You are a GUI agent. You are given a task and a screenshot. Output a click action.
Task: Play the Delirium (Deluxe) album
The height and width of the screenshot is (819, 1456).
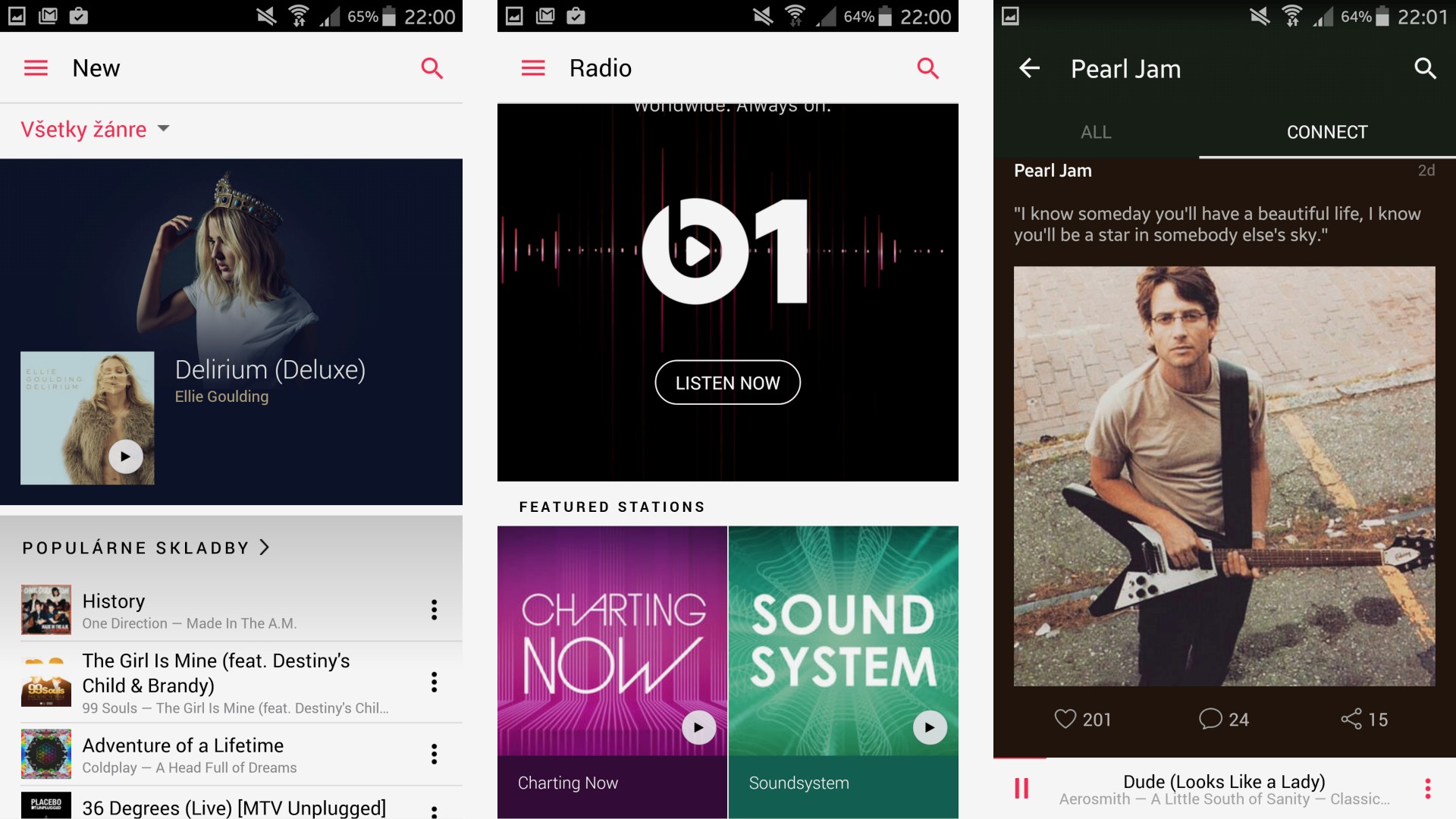(x=125, y=457)
